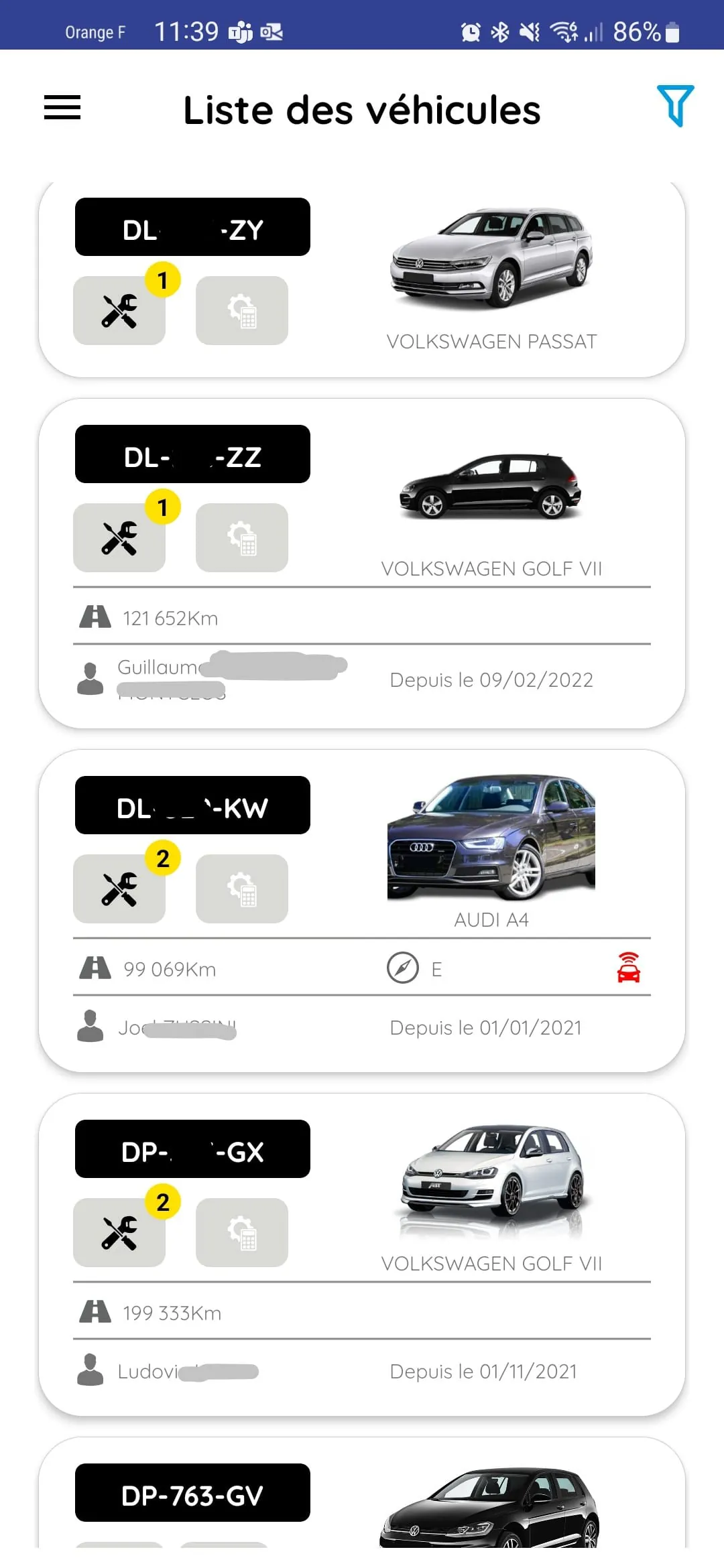Open the Audi A4 vehicle card
724x1568 pixels.
491,844
